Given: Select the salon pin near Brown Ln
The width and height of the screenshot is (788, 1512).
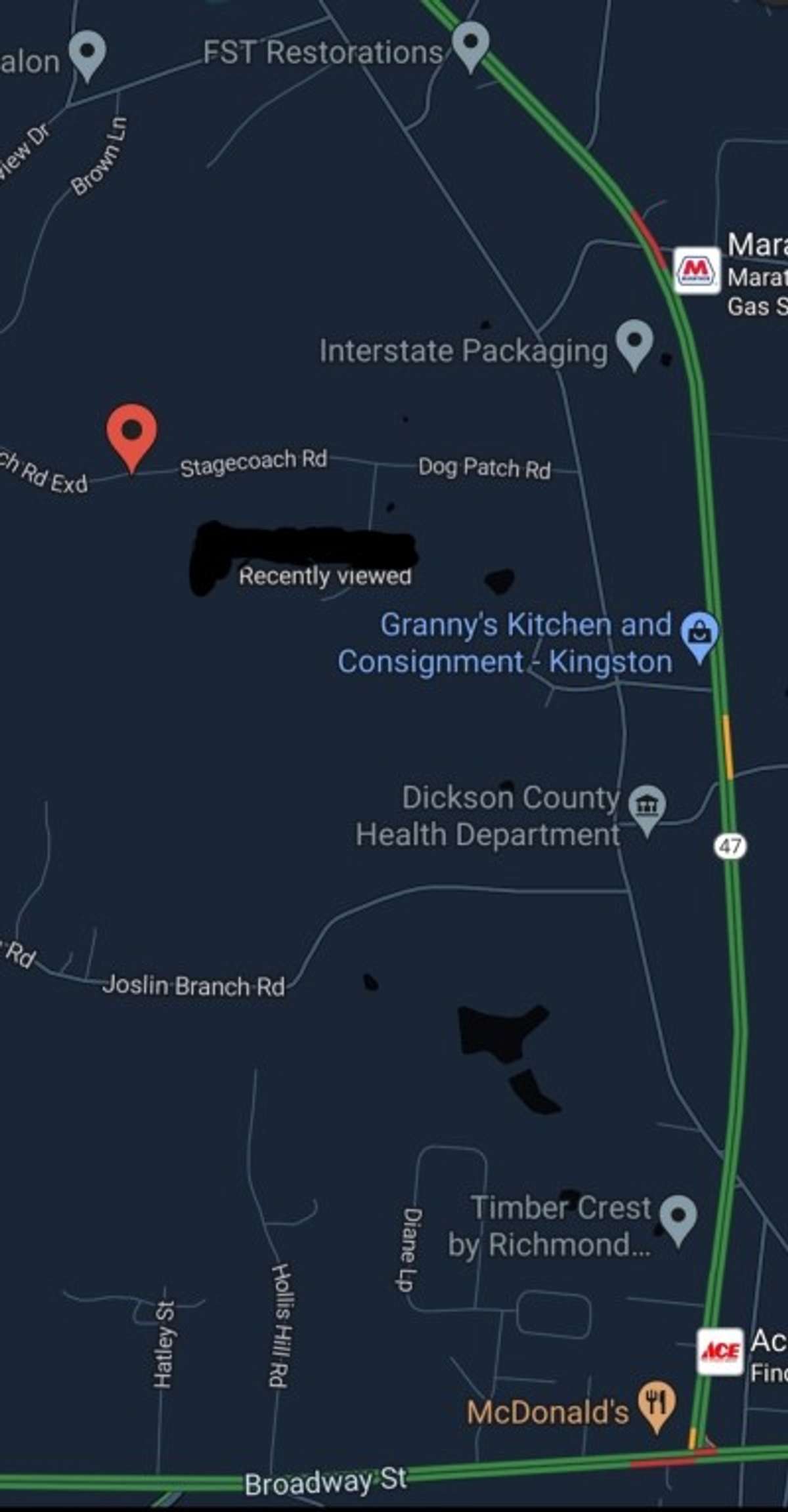Looking at the screenshot, I should (87, 56).
